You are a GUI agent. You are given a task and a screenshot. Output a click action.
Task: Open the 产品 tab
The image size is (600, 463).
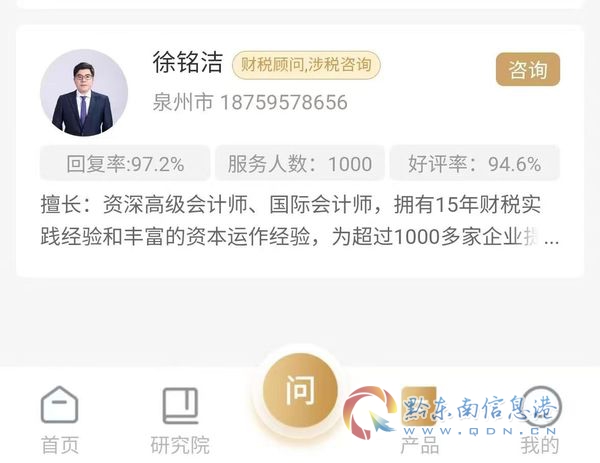pyautogui.click(x=419, y=420)
